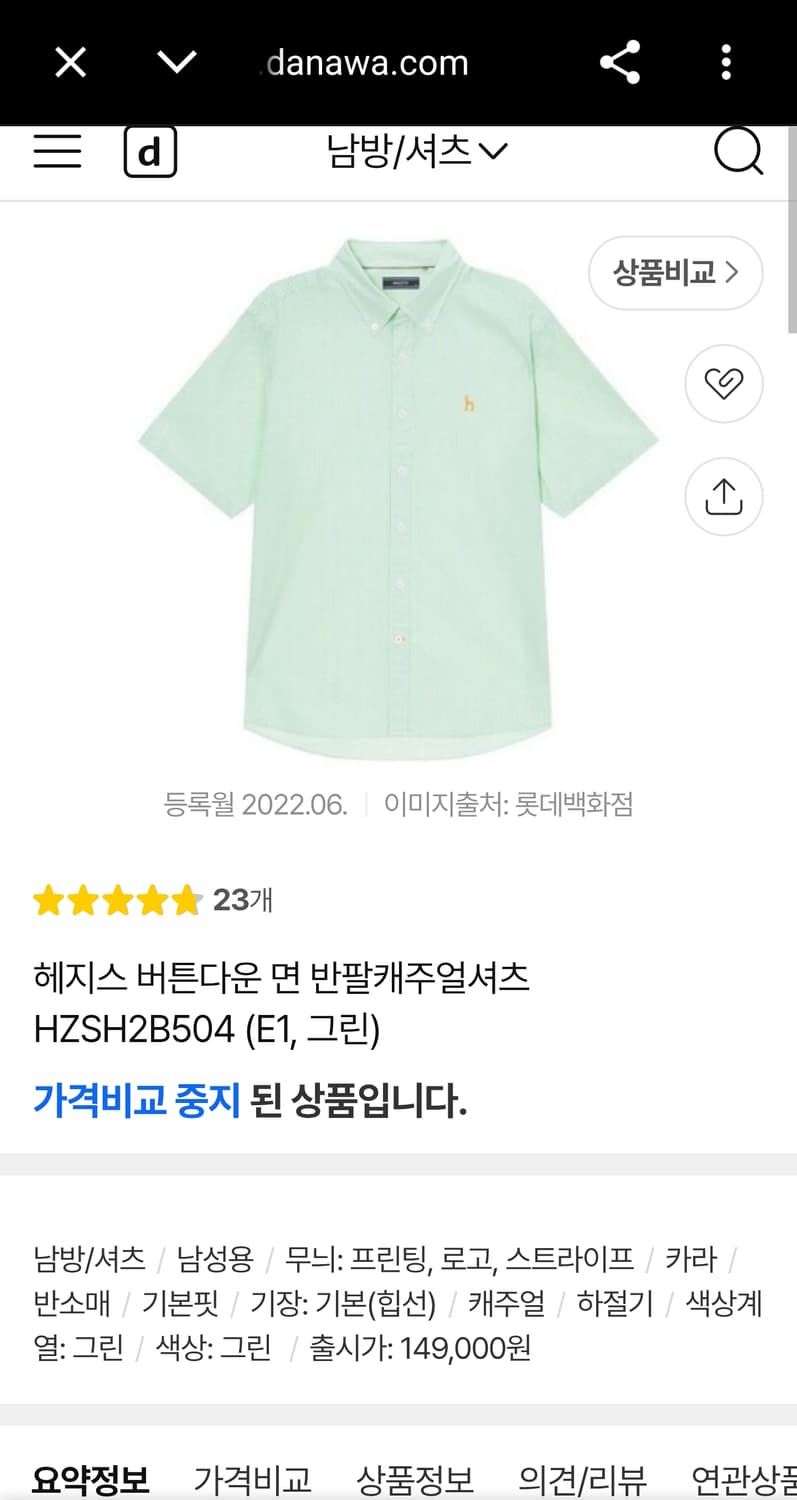The image size is (797, 1500).
Task: Expand 상품비교 with the arrow
Action: 675,273
